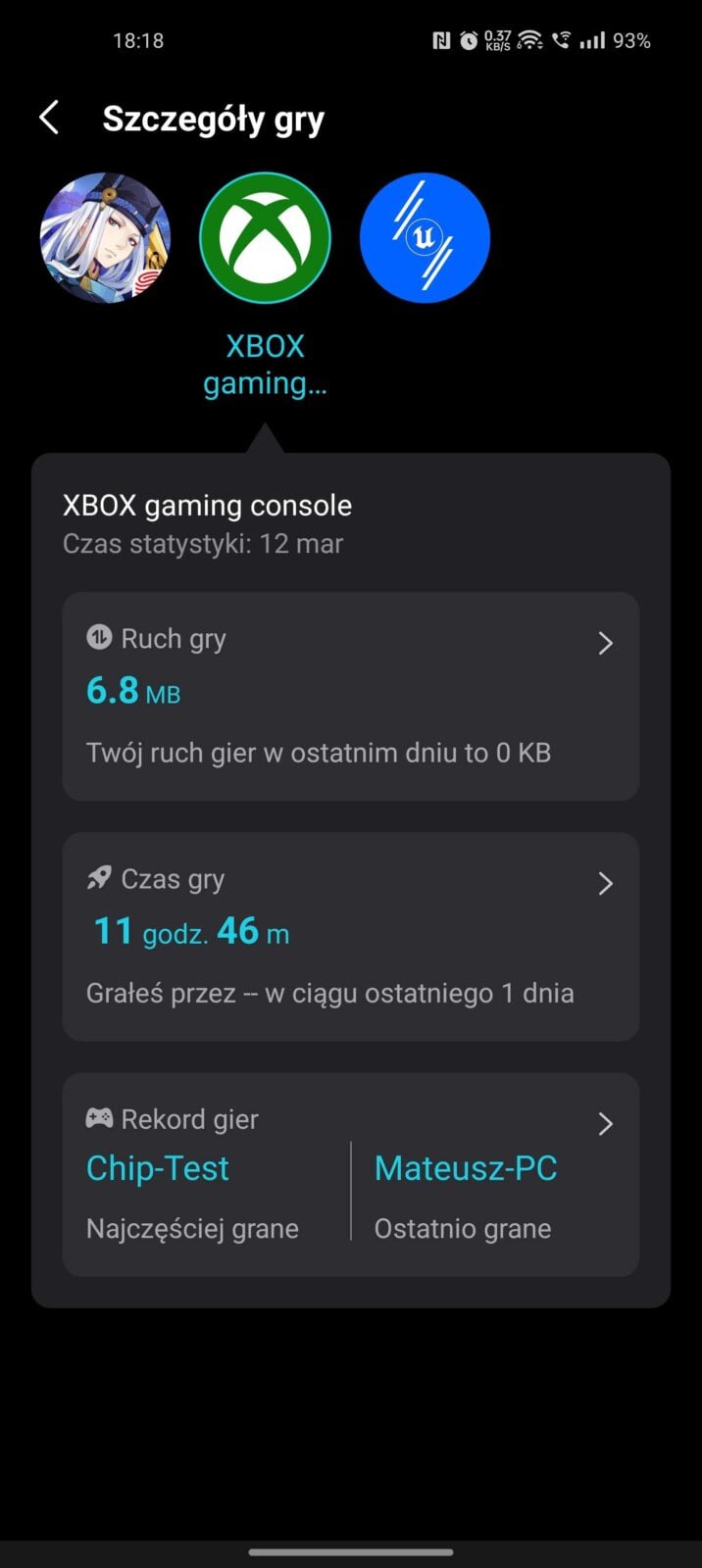
Task: Select the blue Unreal Engine game icon
Action: coord(425,238)
